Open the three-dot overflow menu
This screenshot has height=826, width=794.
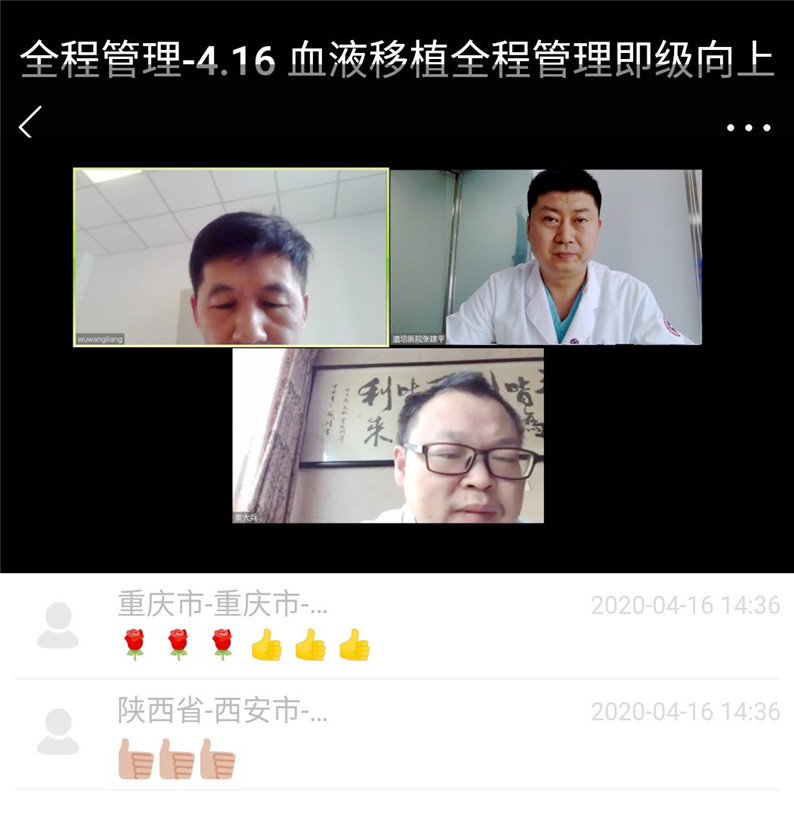748,127
